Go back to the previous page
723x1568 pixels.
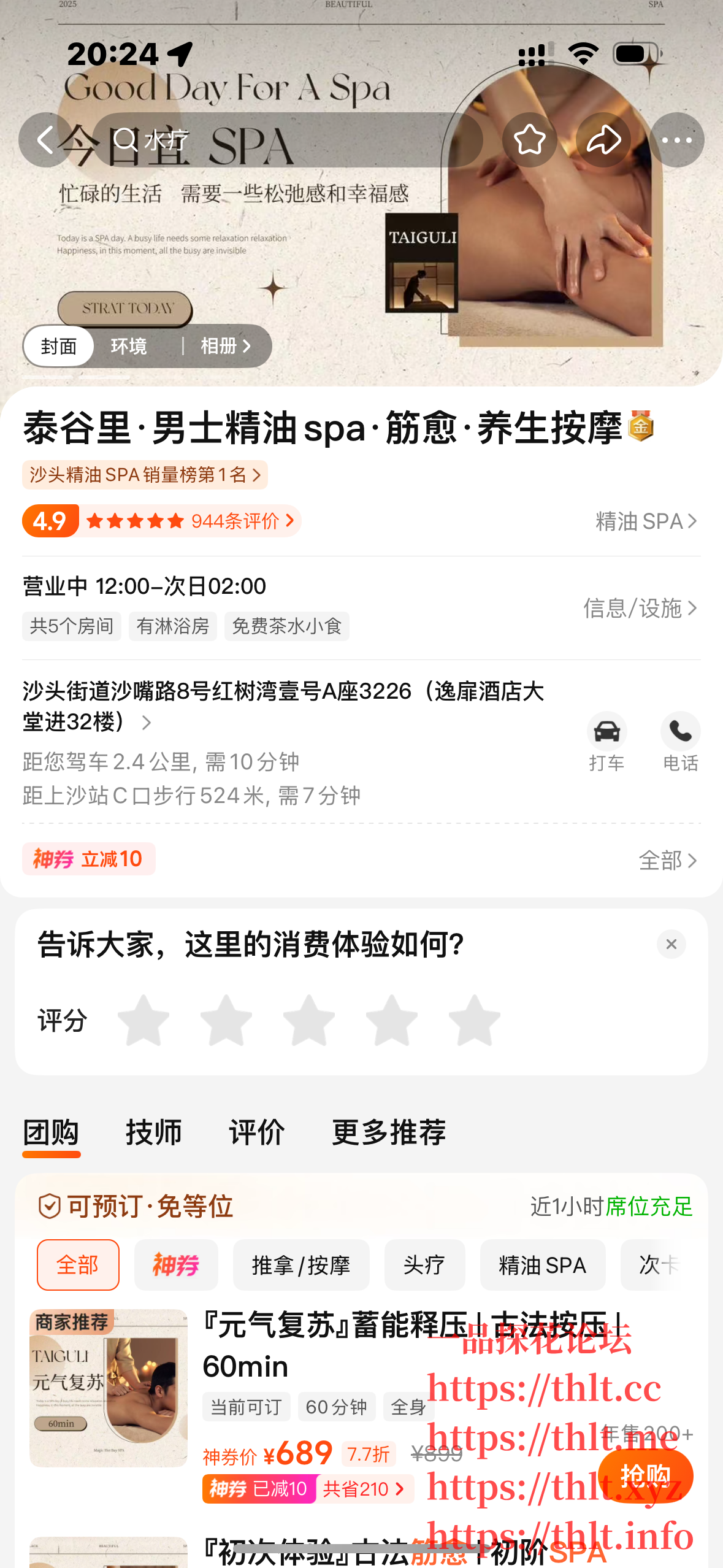click(x=45, y=140)
